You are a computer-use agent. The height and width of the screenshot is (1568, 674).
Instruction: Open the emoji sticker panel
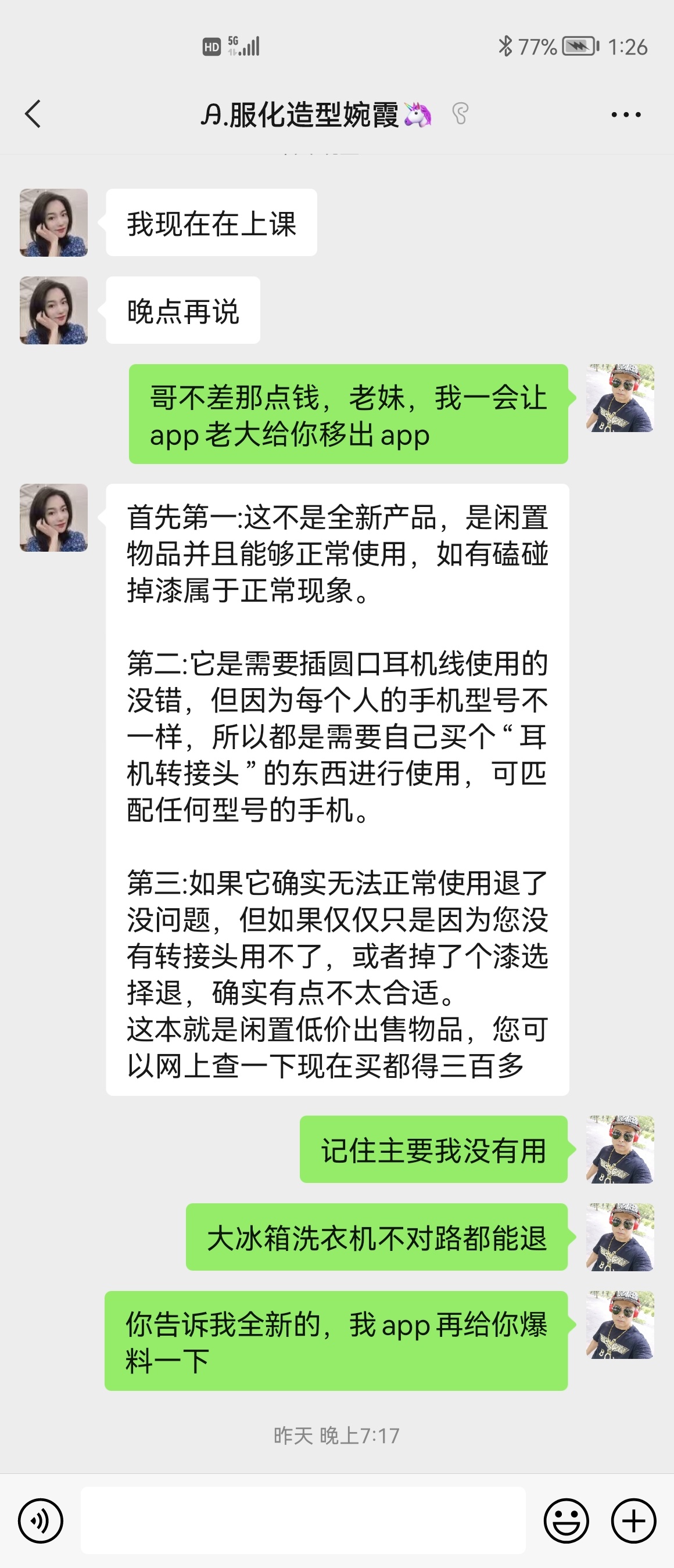(x=565, y=1520)
